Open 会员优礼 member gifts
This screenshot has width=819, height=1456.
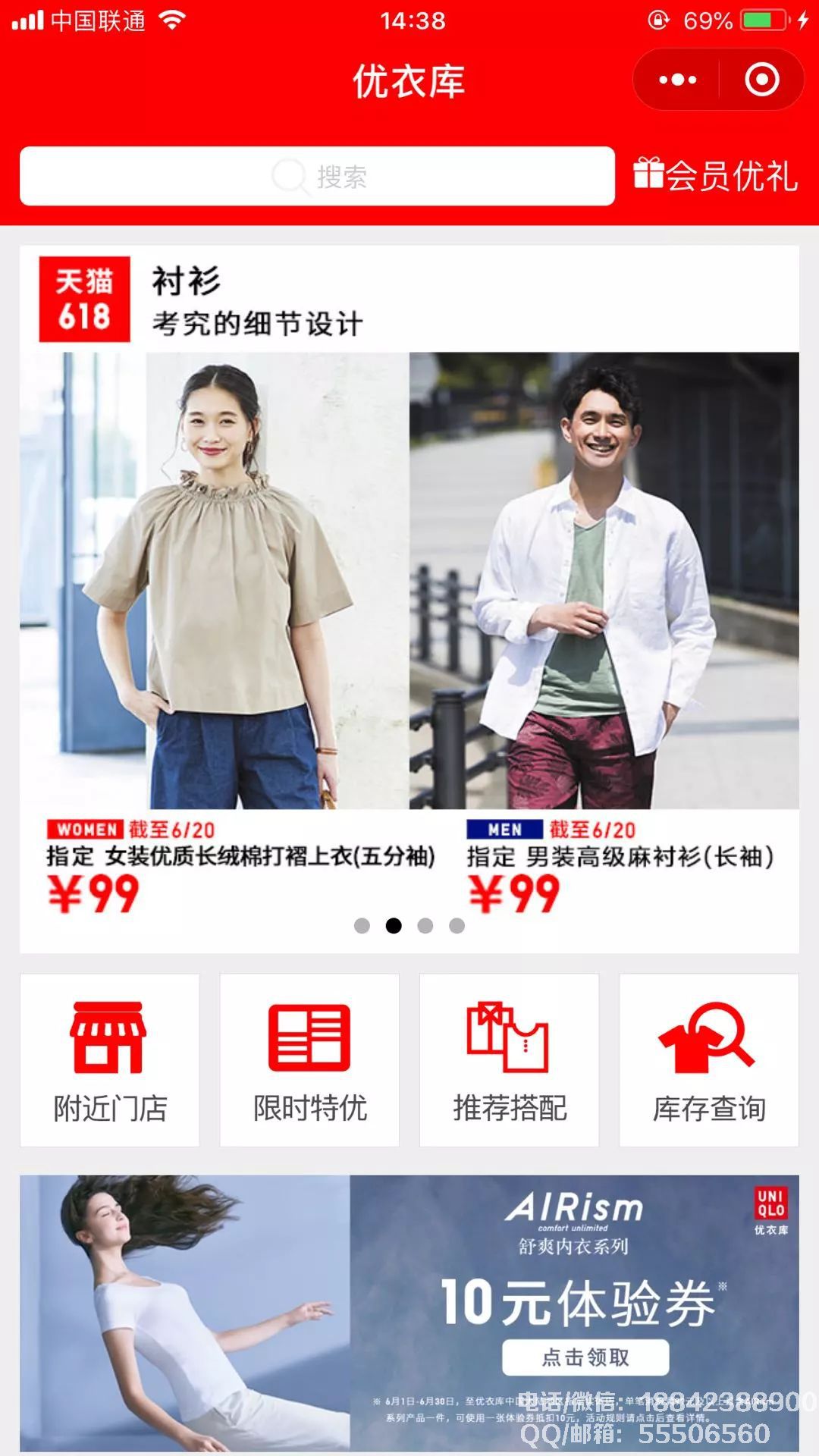[x=715, y=176]
